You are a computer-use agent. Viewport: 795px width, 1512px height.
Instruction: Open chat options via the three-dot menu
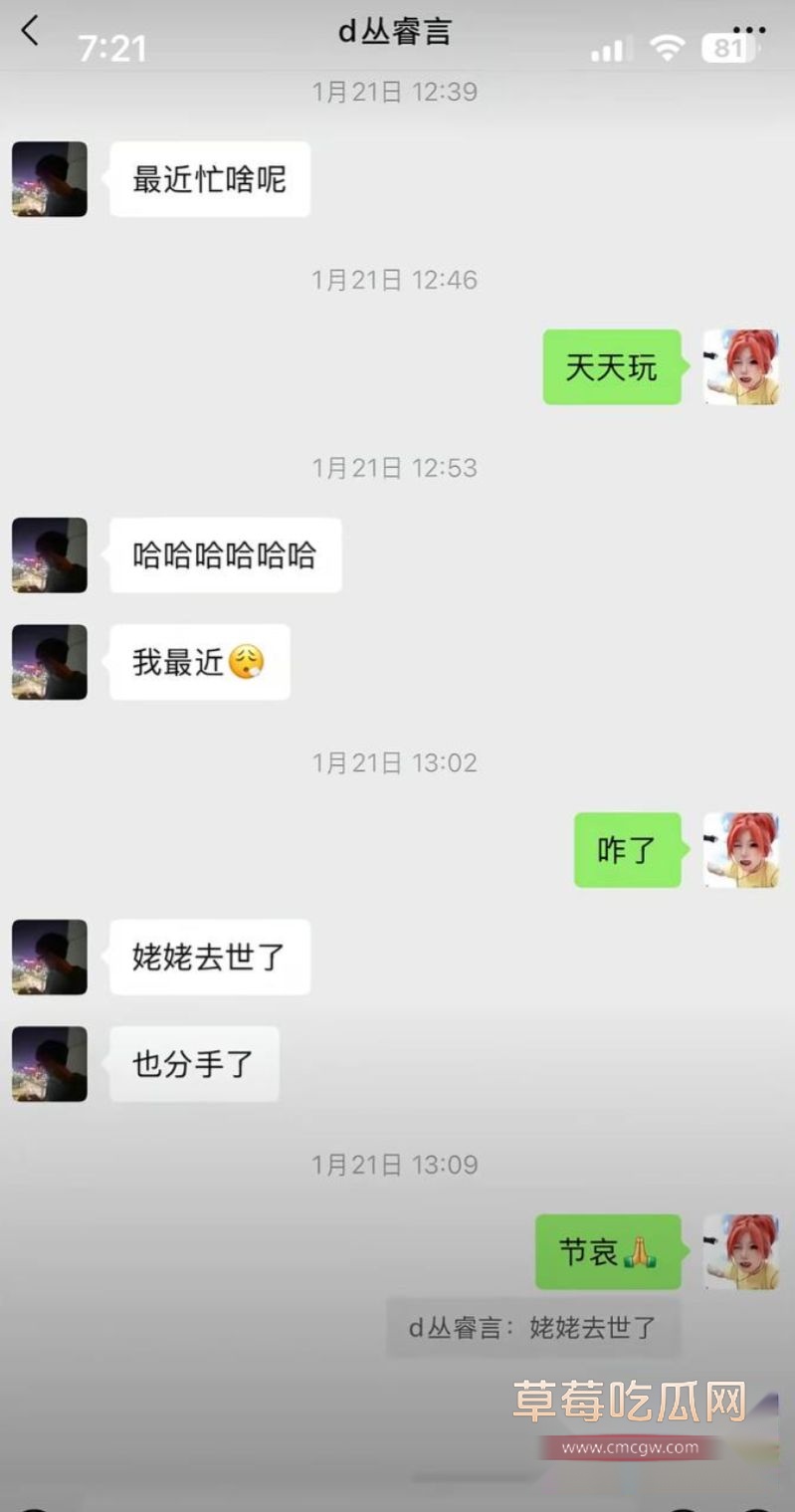pos(748,31)
